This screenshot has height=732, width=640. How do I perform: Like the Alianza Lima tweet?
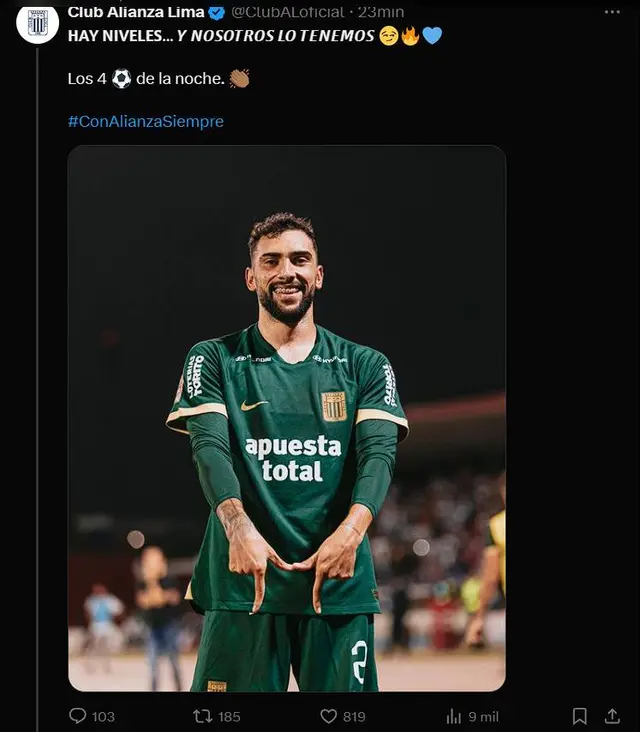pyautogui.click(x=328, y=716)
